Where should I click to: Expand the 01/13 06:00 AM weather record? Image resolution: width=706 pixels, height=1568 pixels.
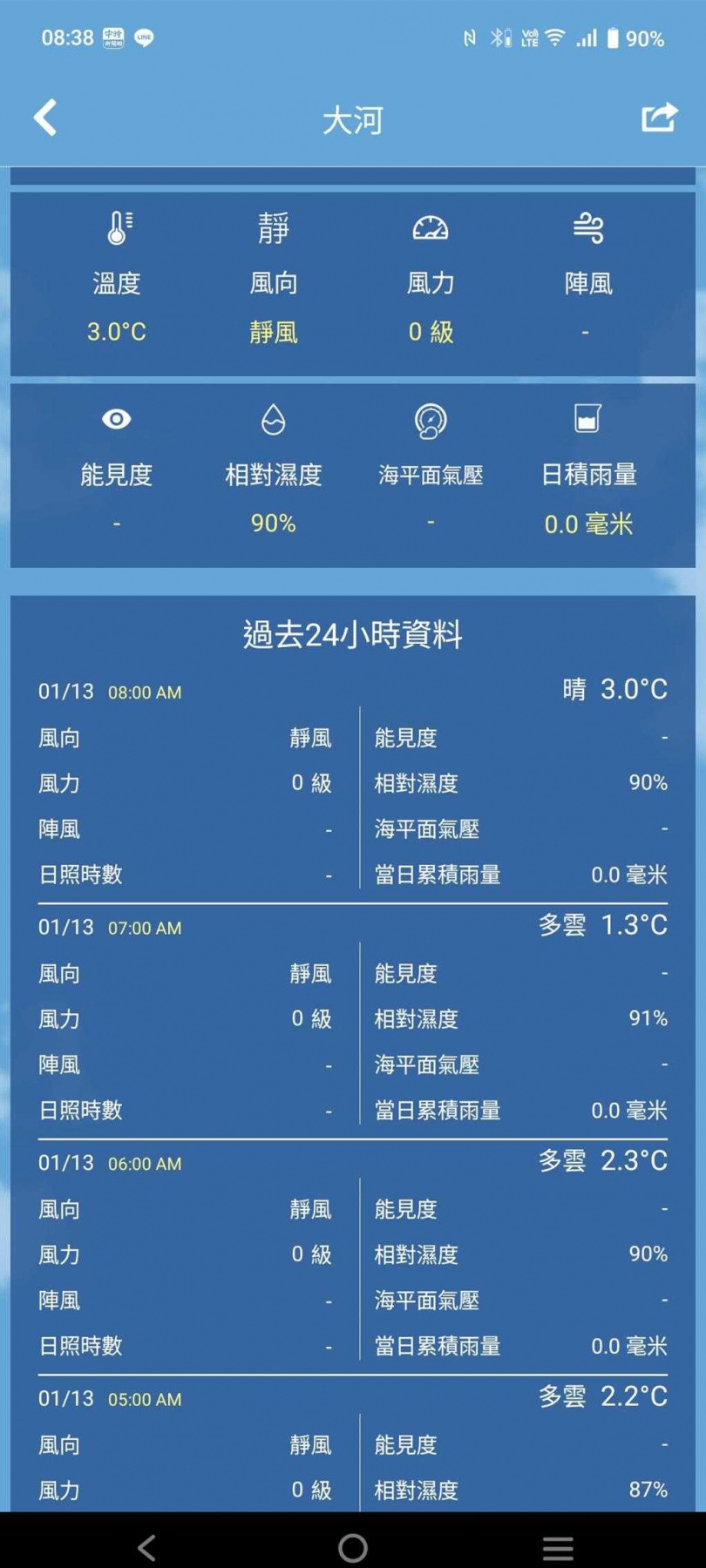[x=353, y=1162]
